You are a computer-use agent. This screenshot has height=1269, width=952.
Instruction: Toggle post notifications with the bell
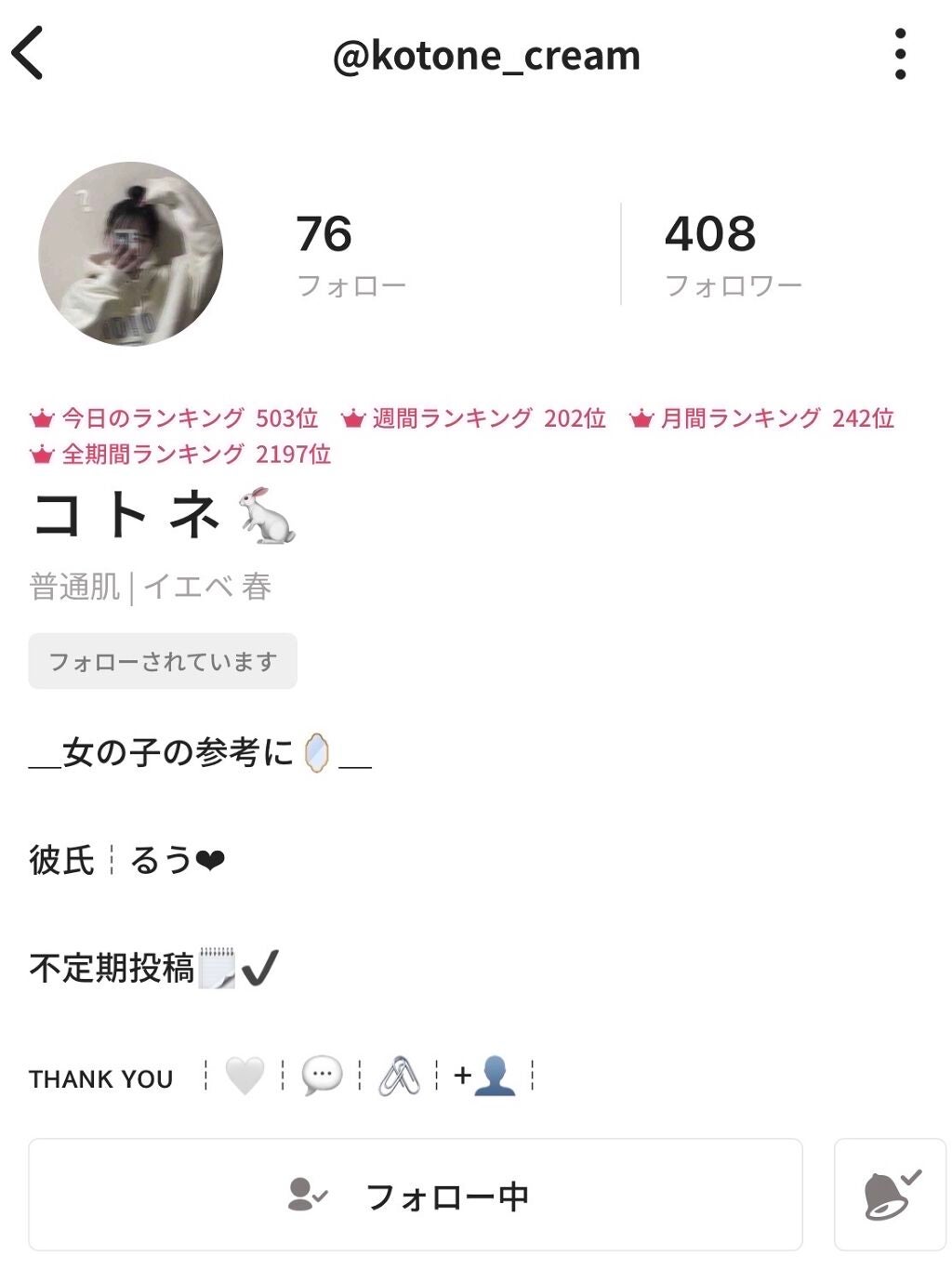click(890, 1195)
